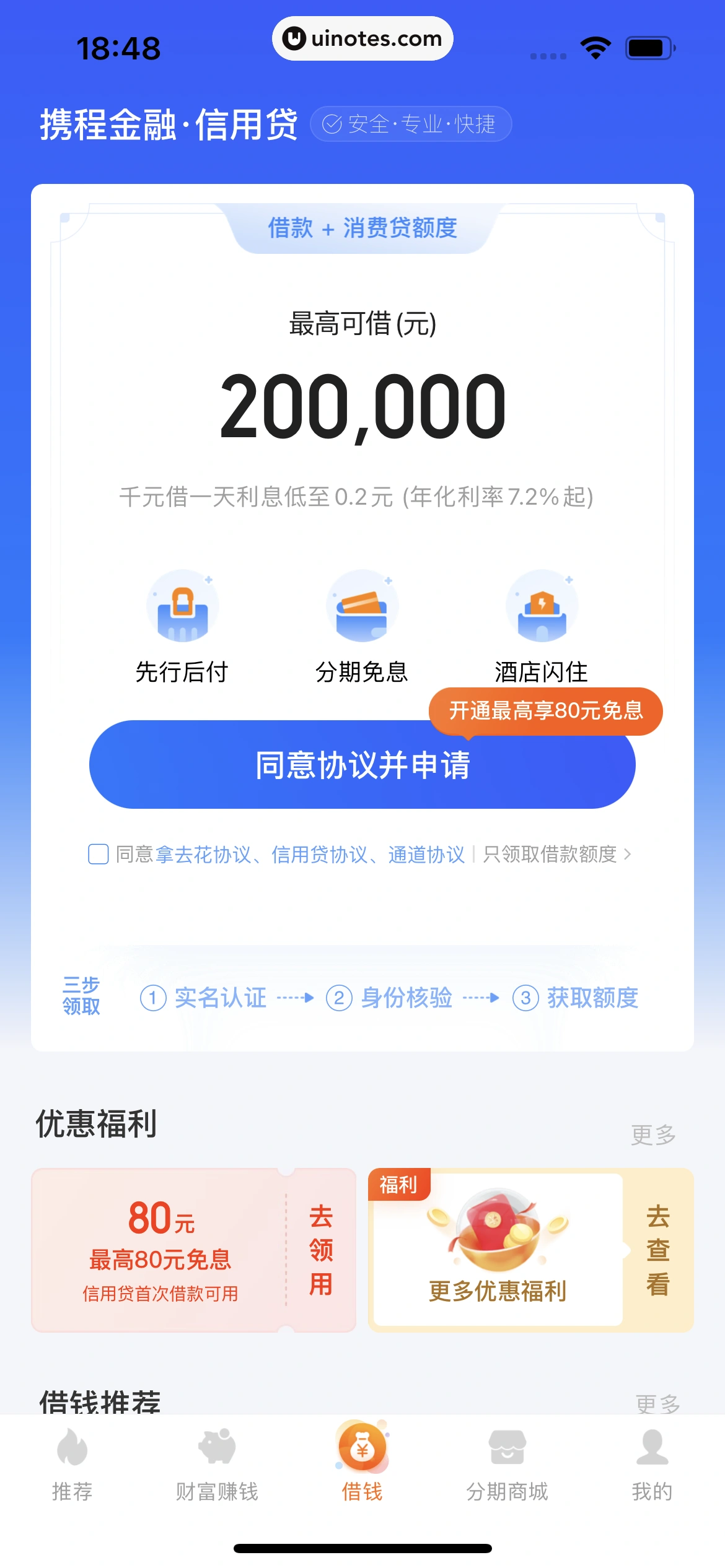
Task: View more under 优惠福利
Action: point(652,1135)
